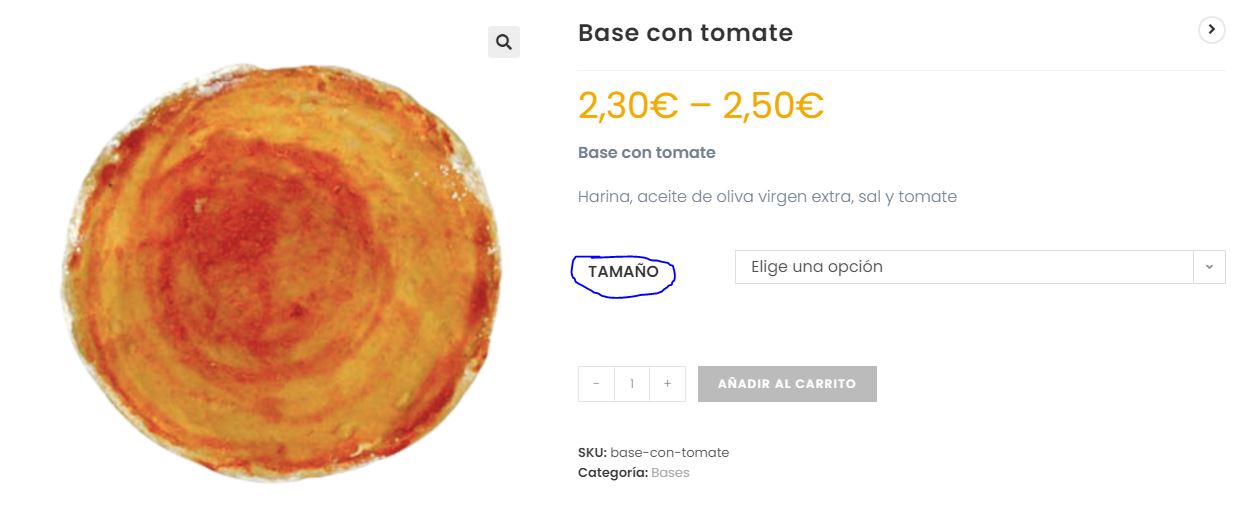Tap the quantity input field
Viewport: 1248px width, 512px height.
point(632,384)
